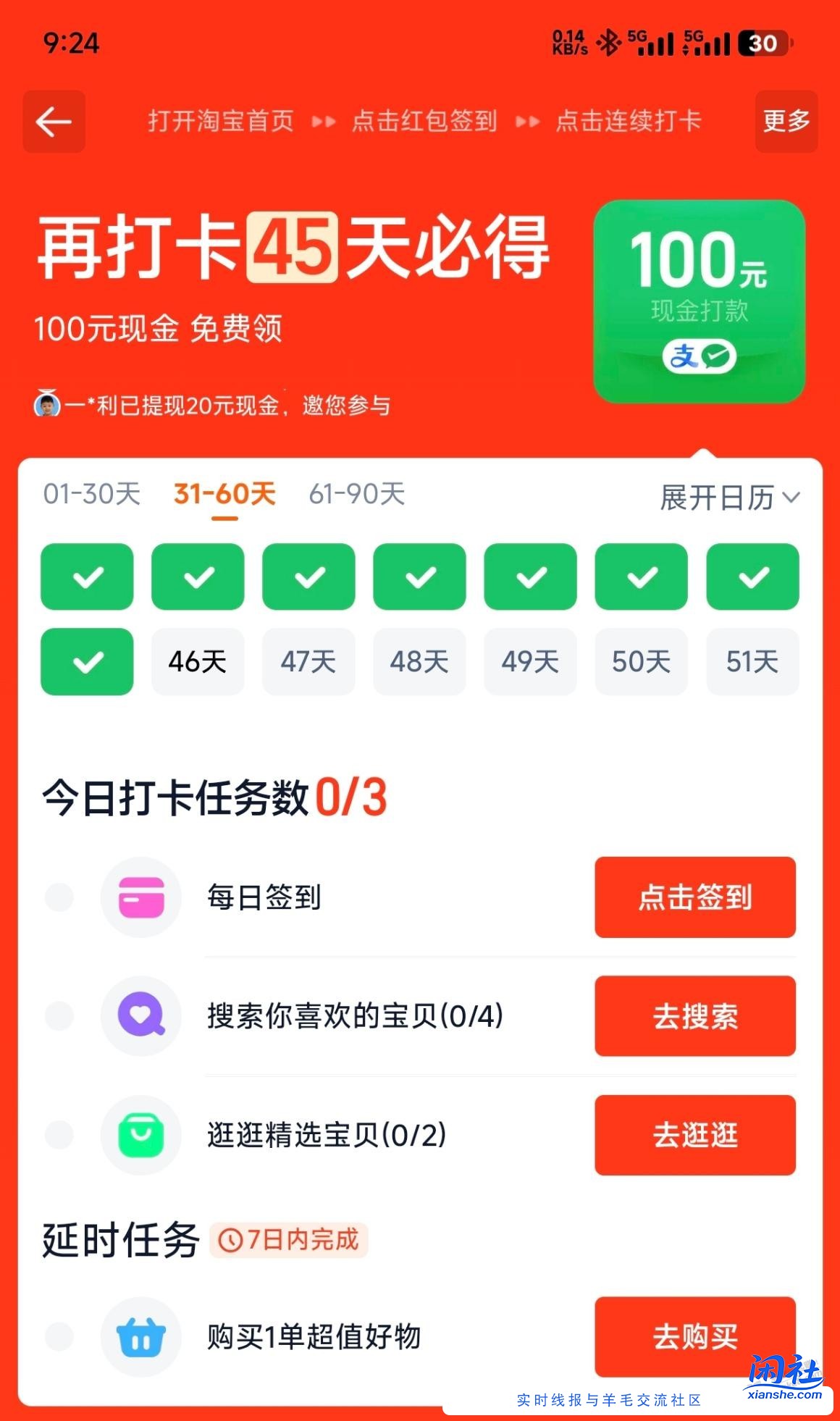This screenshot has width=840, height=1421.
Task: Switch to the 01-30天 tab
Action: 91,495
